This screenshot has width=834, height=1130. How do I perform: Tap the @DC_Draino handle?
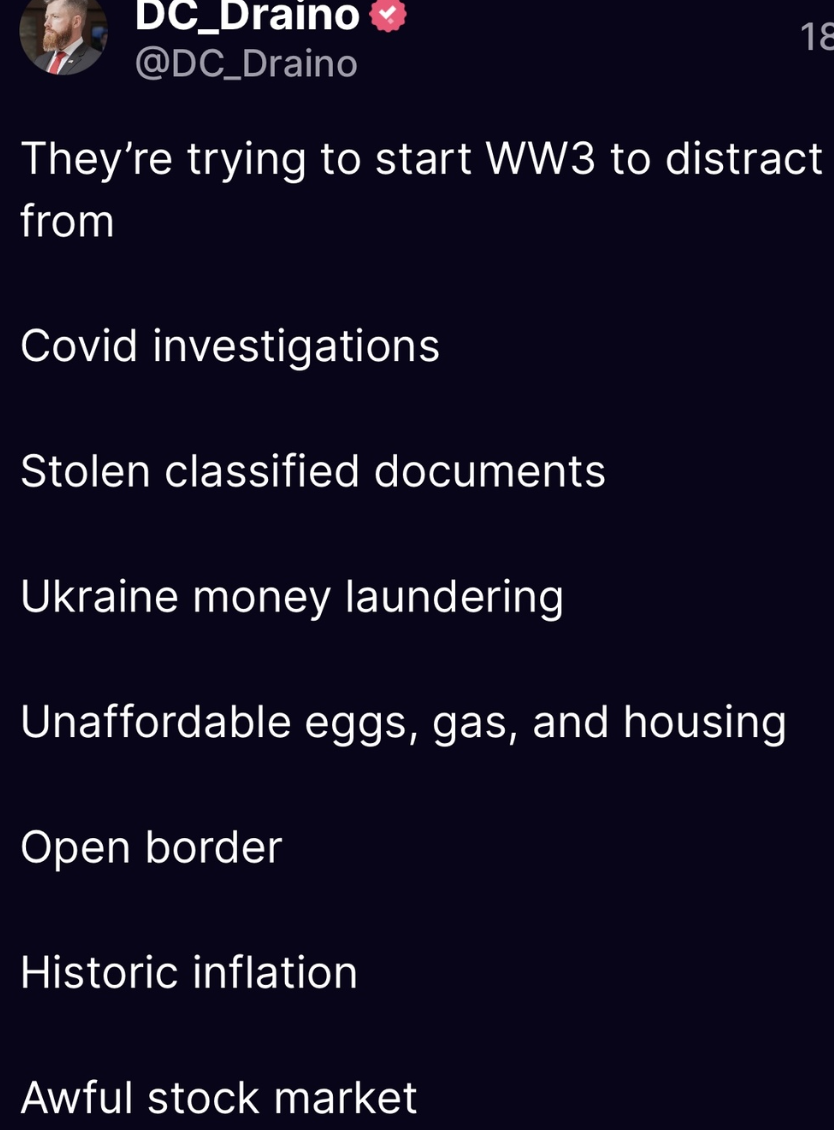click(x=246, y=64)
